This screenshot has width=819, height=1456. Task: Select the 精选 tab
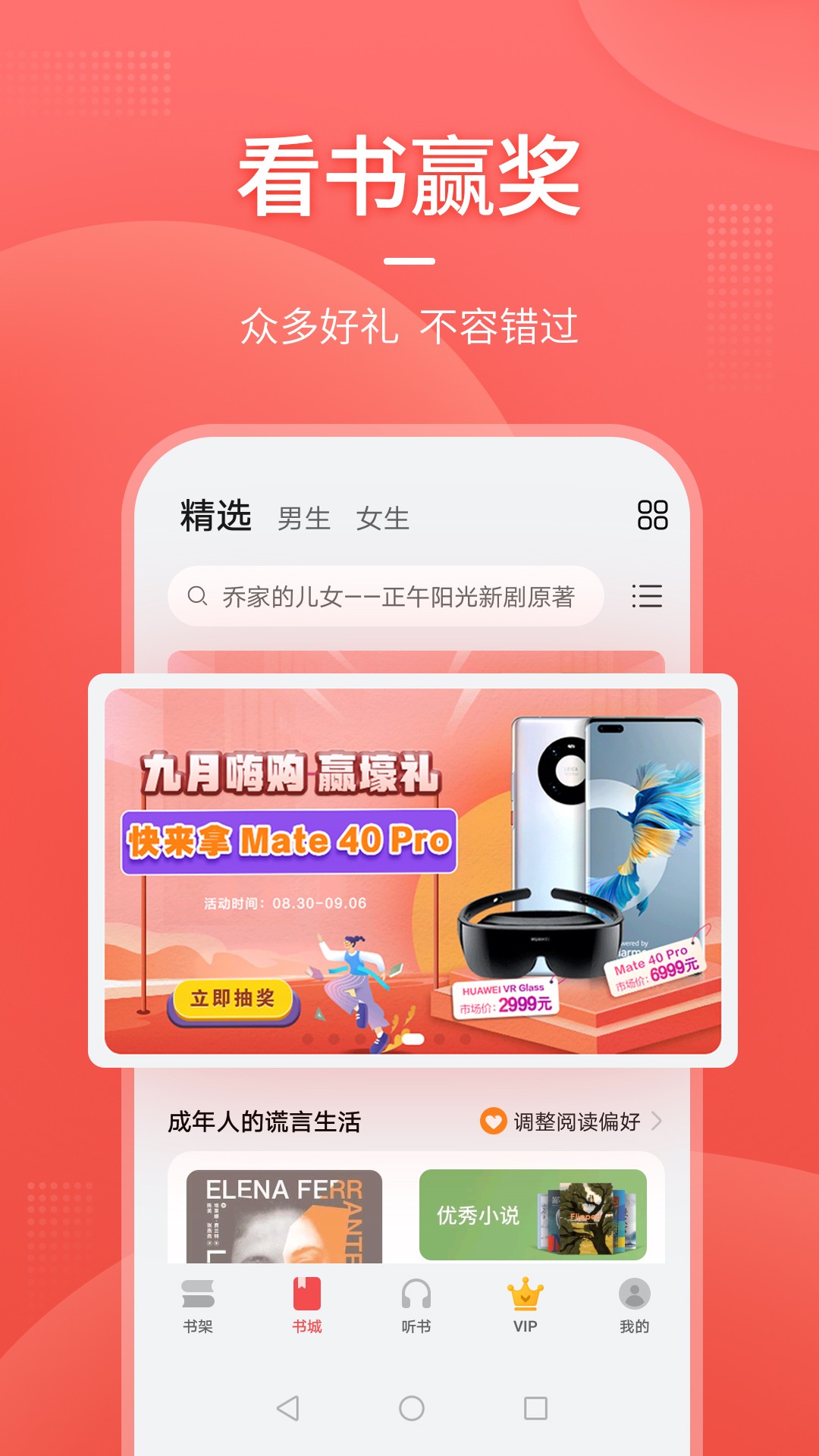pos(215,516)
